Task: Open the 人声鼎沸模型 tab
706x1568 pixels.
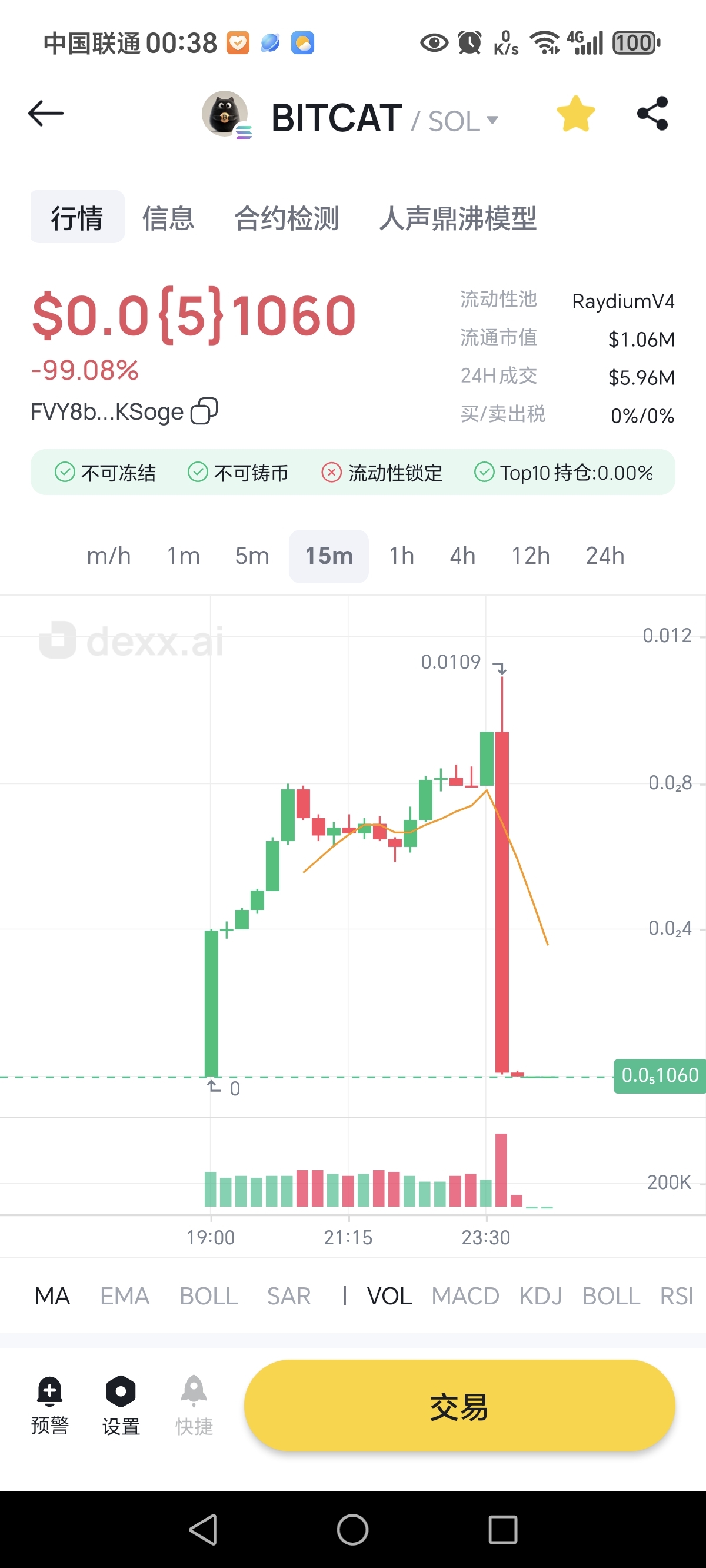Action: 457,218
